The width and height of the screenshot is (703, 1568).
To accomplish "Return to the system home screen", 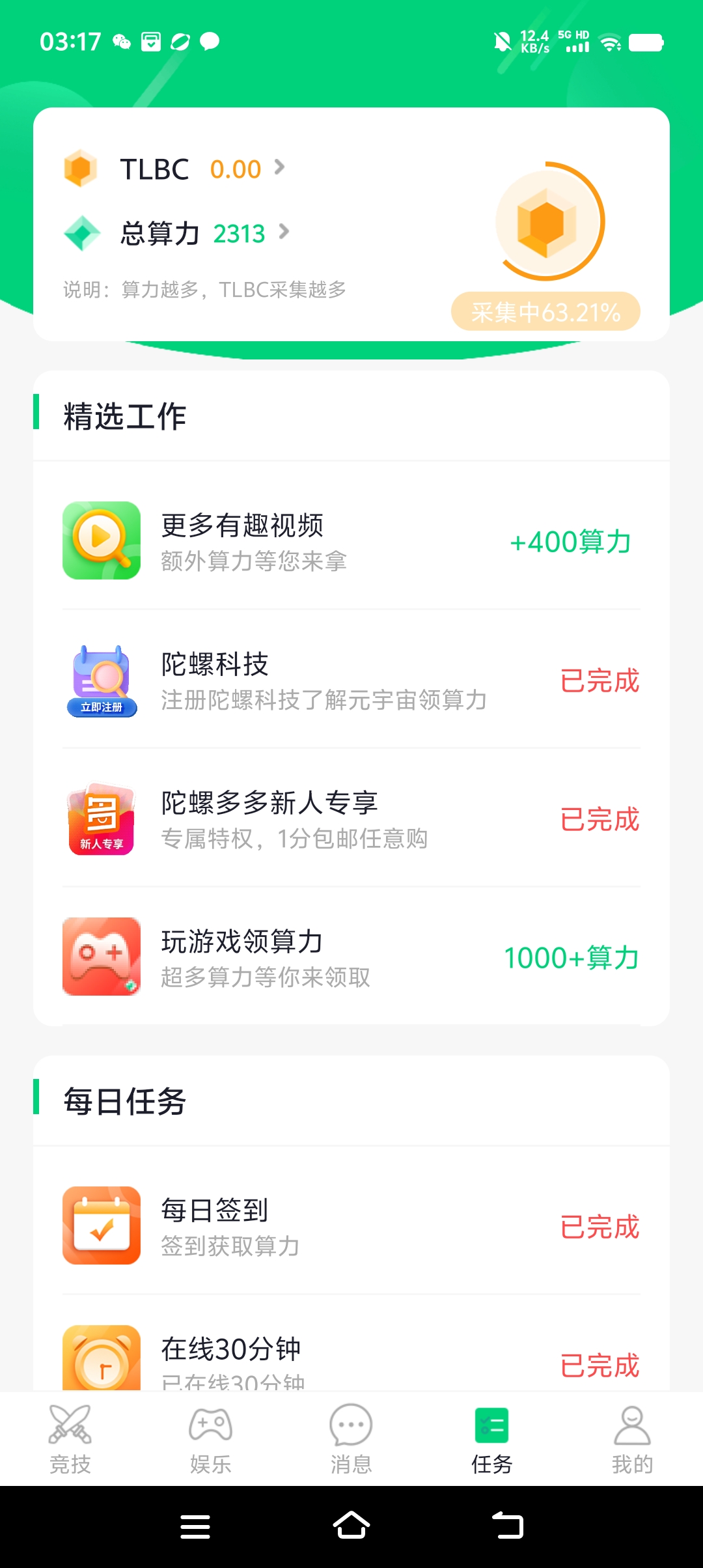I will point(351,1526).
